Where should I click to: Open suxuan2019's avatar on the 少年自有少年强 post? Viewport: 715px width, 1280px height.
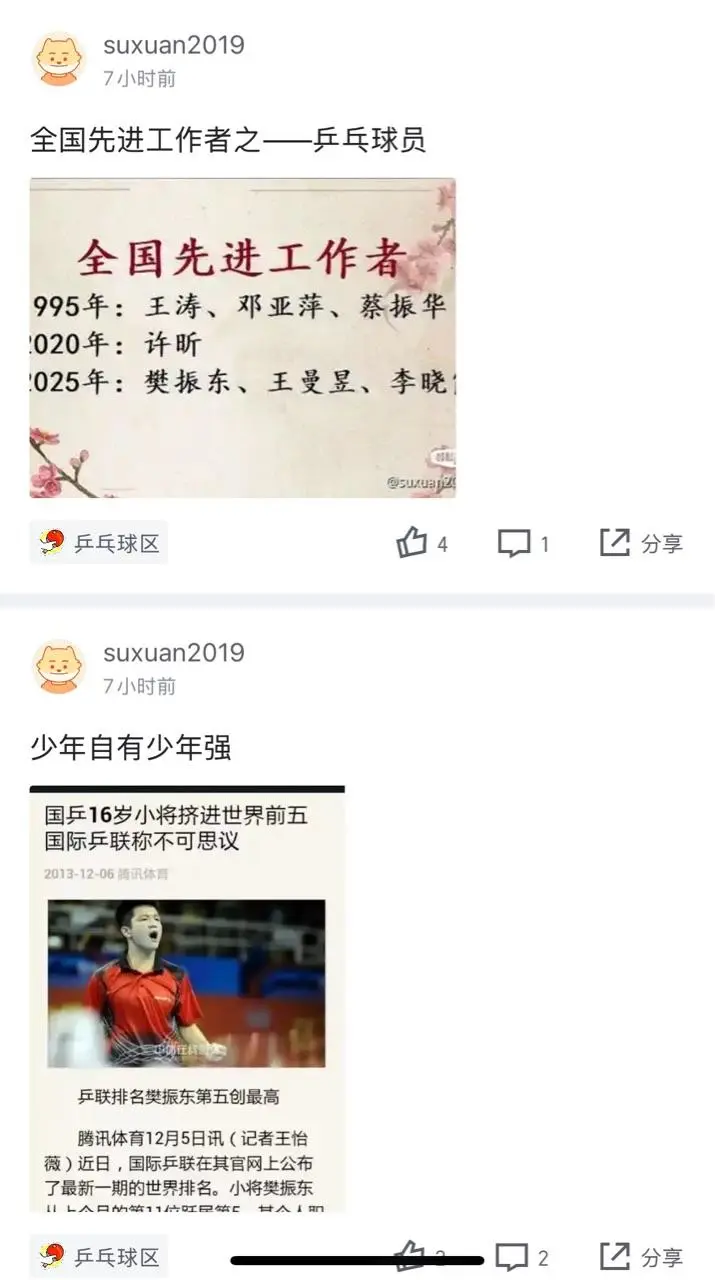click(x=59, y=667)
